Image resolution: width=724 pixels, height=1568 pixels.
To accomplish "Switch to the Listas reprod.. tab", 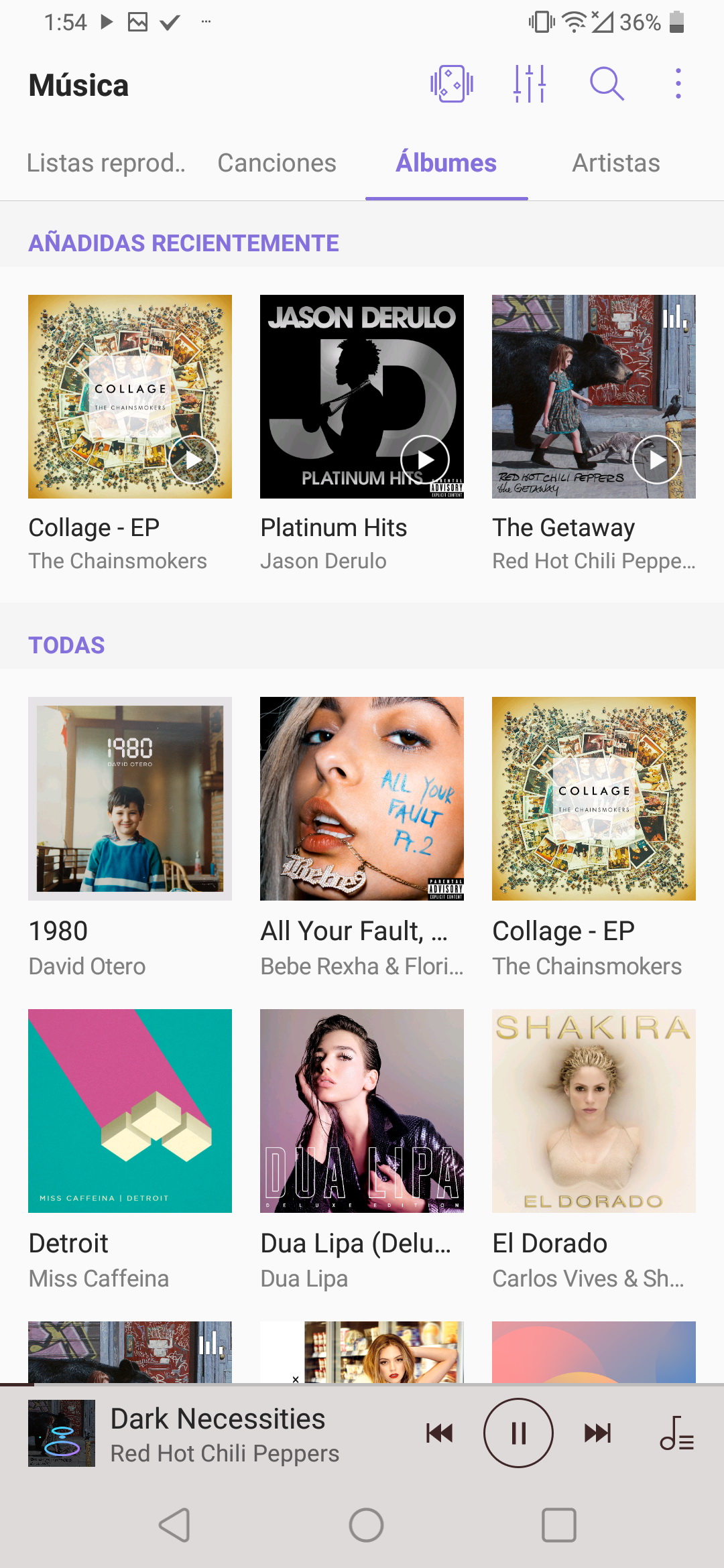I will [x=106, y=163].
